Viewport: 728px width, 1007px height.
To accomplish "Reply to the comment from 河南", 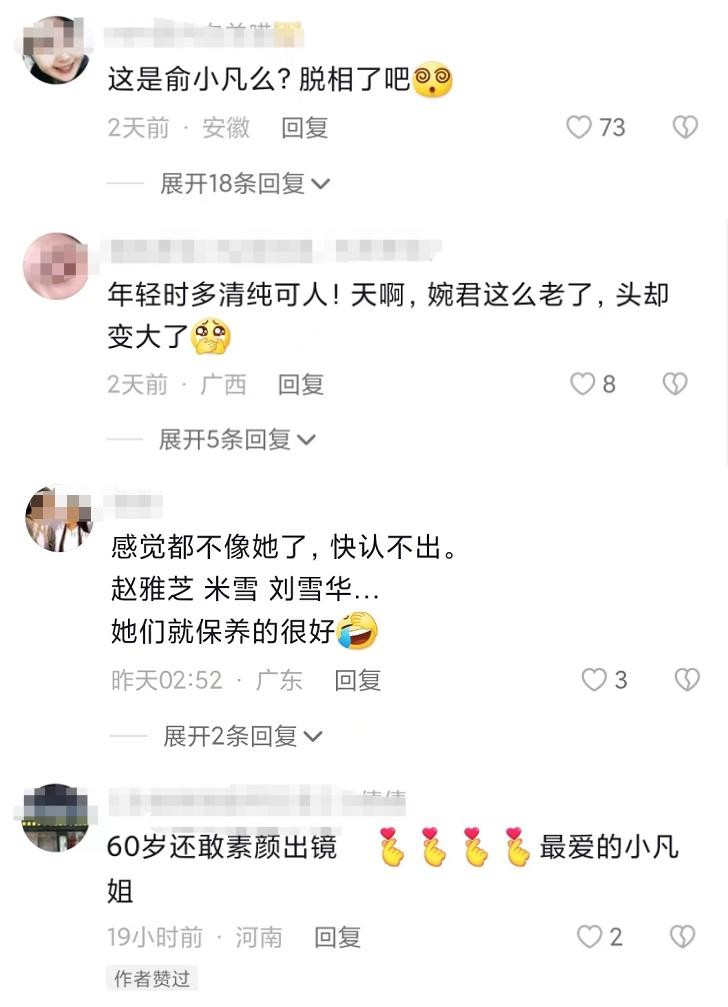I will click(337, 938).
